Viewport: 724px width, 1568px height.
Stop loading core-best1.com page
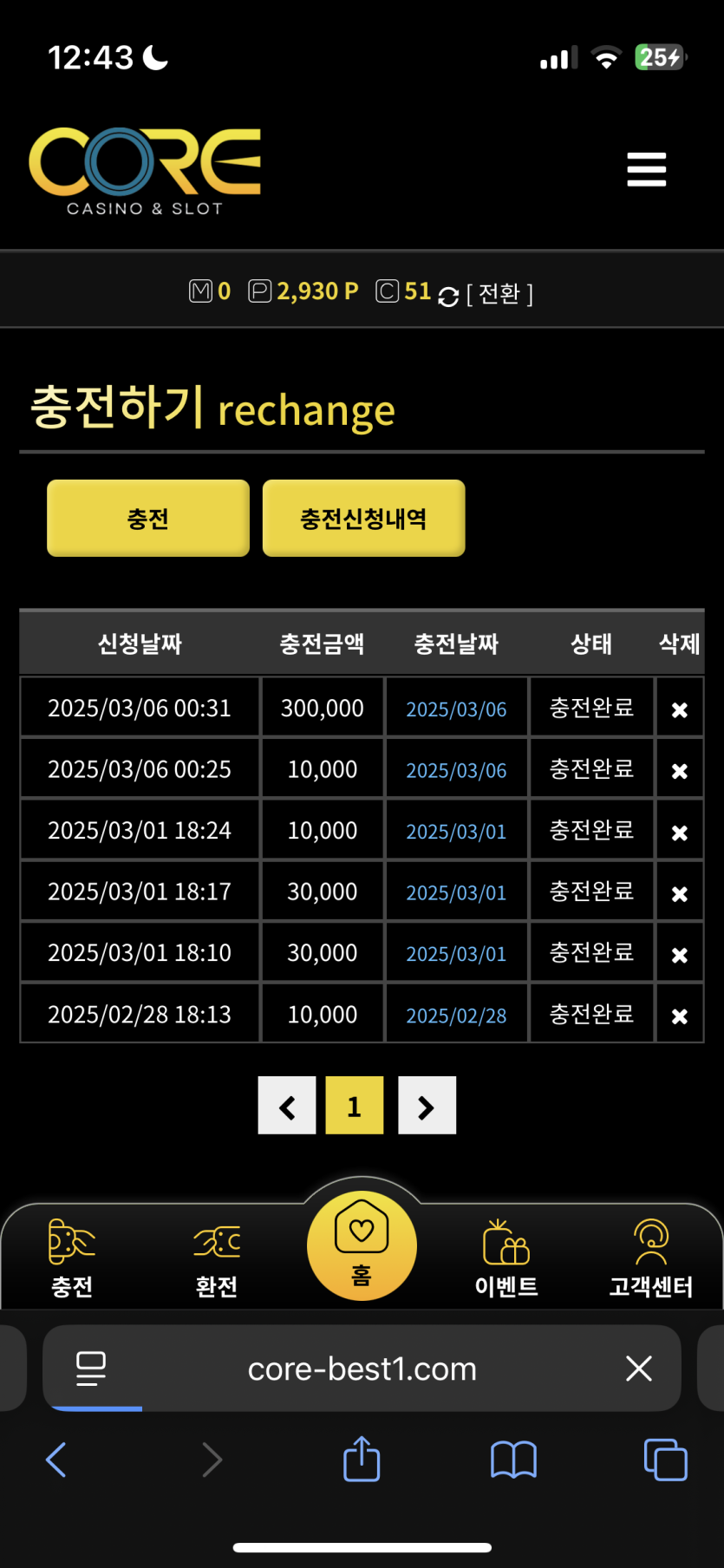pos(639,1369)
